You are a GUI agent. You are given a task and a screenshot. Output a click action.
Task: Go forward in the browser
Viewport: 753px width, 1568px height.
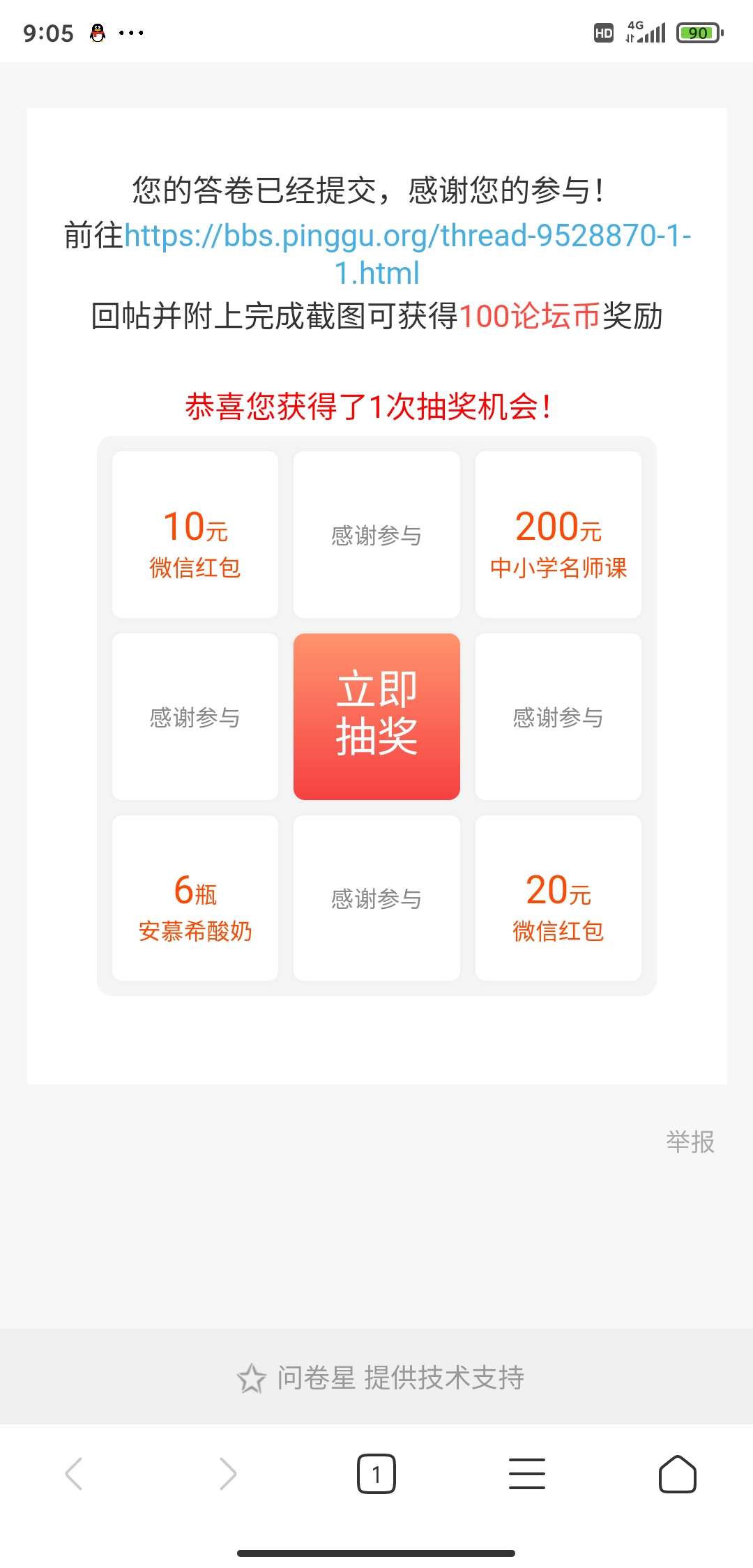click(227, 1474)
